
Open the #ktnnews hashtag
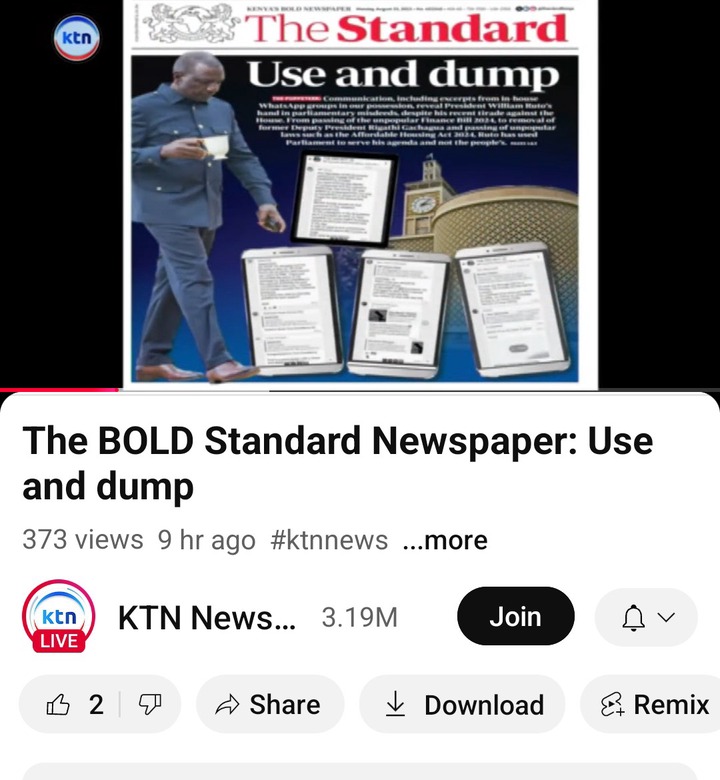click(329, 541)
